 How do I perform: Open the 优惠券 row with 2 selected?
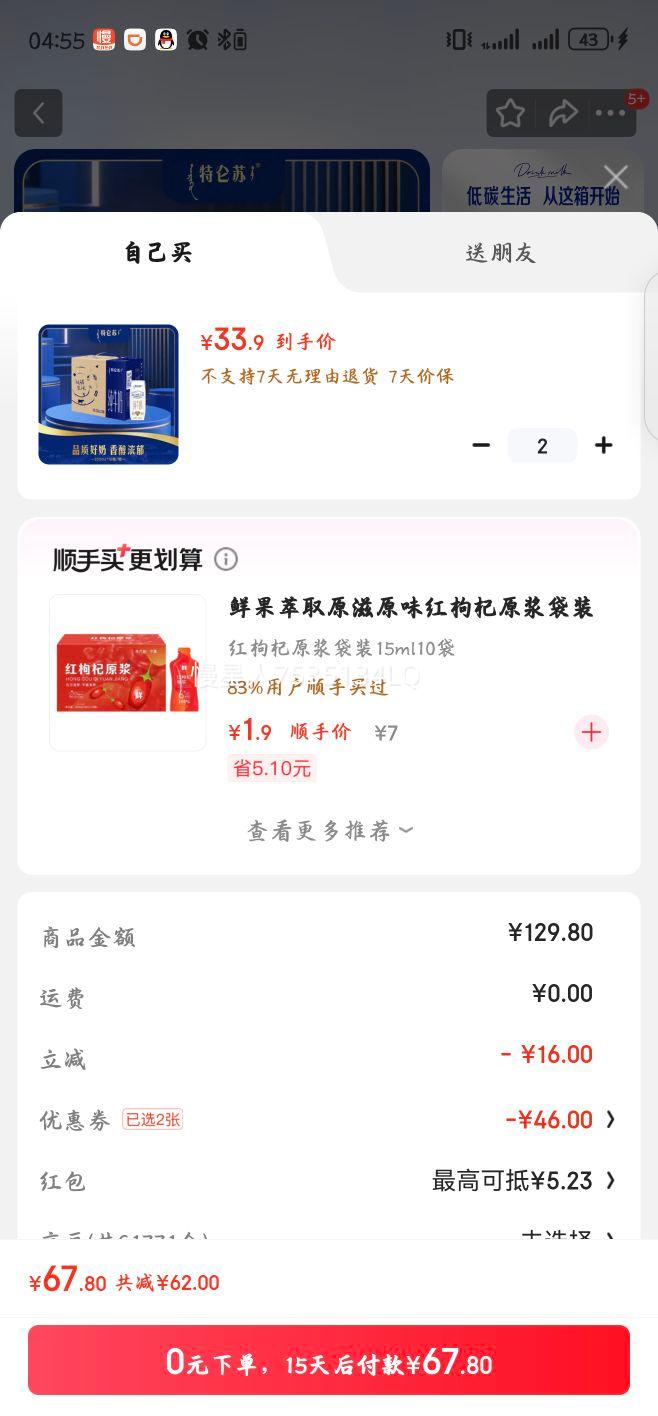(x=329, y=1120)
